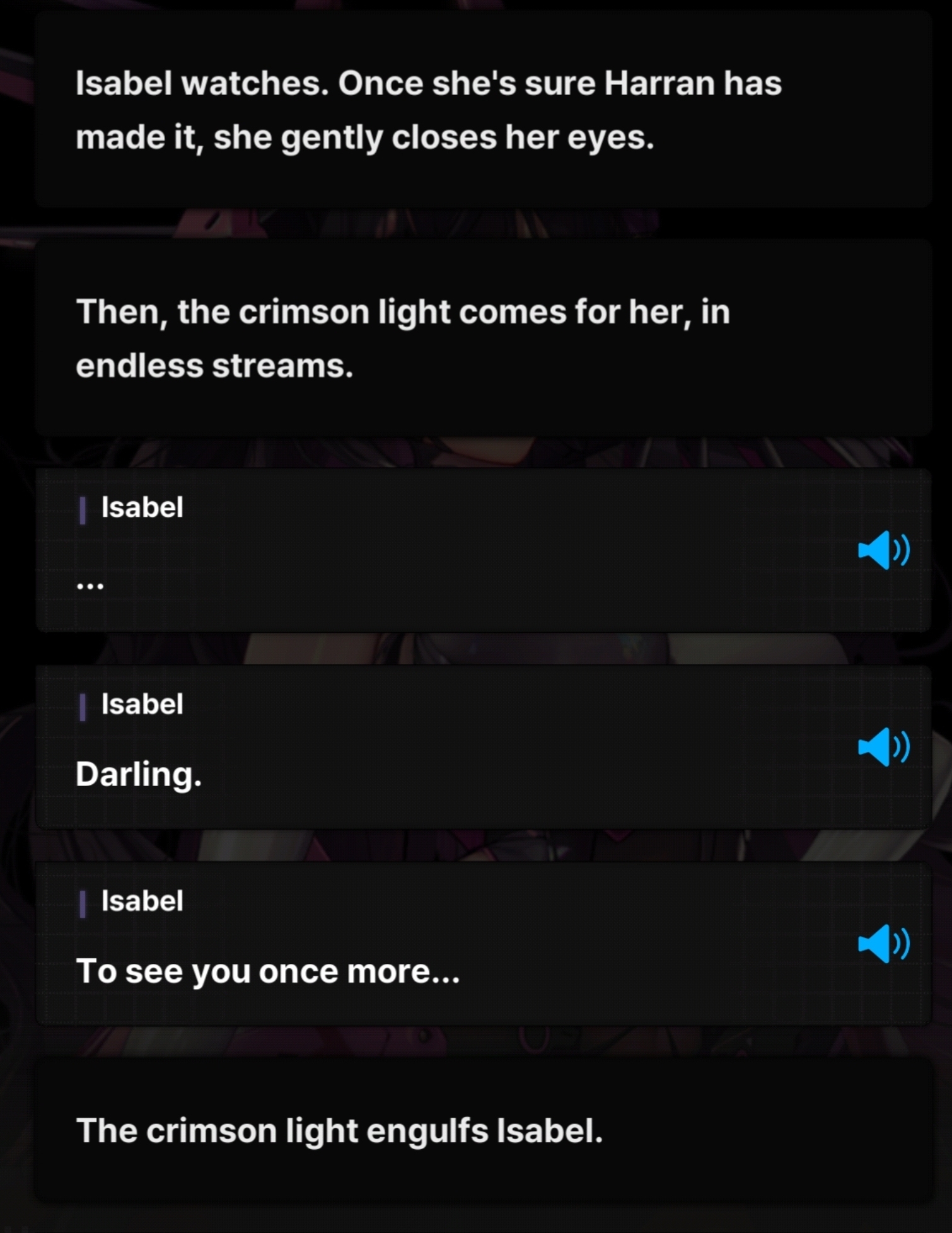
Task: Play voice audio for Isabel's "..." line
Action: (x=883, y=550)
